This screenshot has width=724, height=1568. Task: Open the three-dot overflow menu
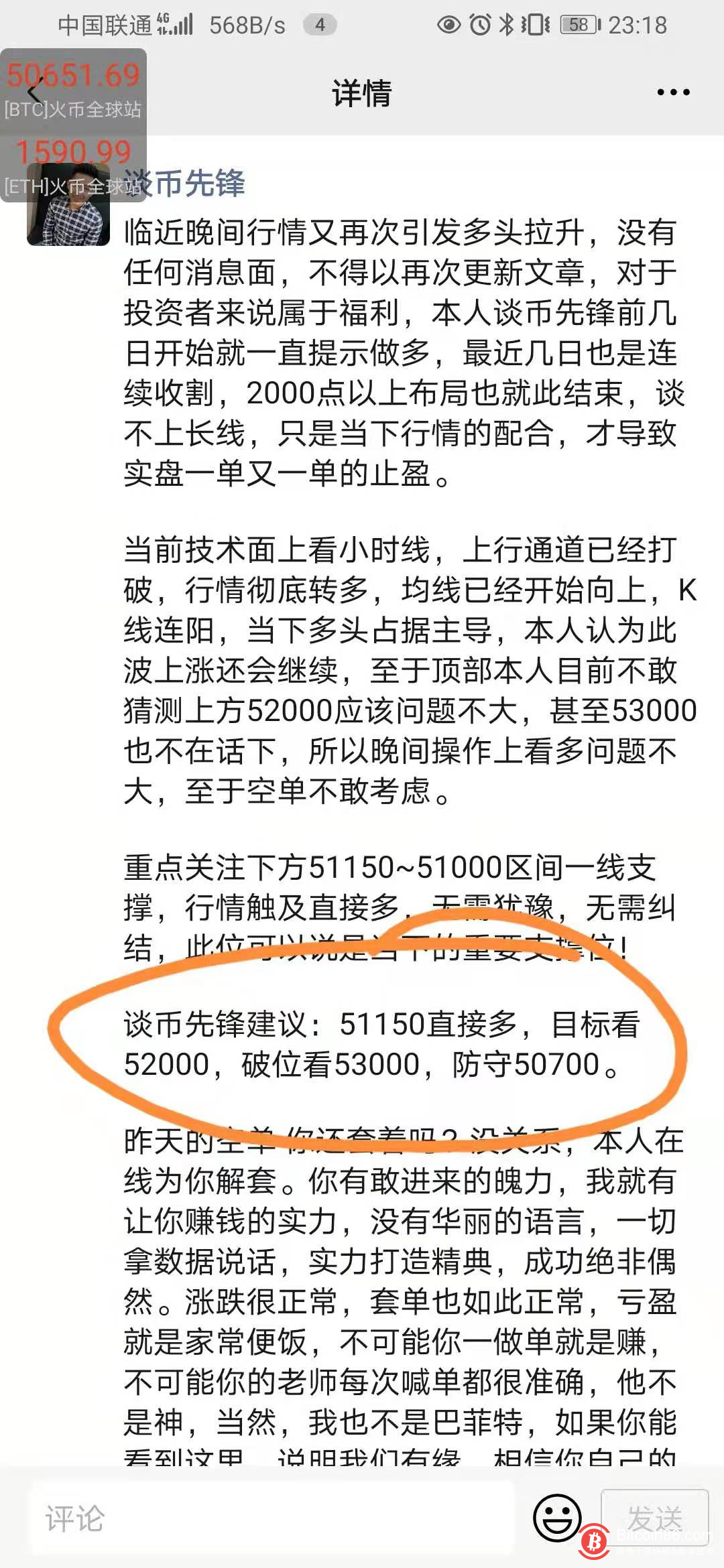click(673, 92)
